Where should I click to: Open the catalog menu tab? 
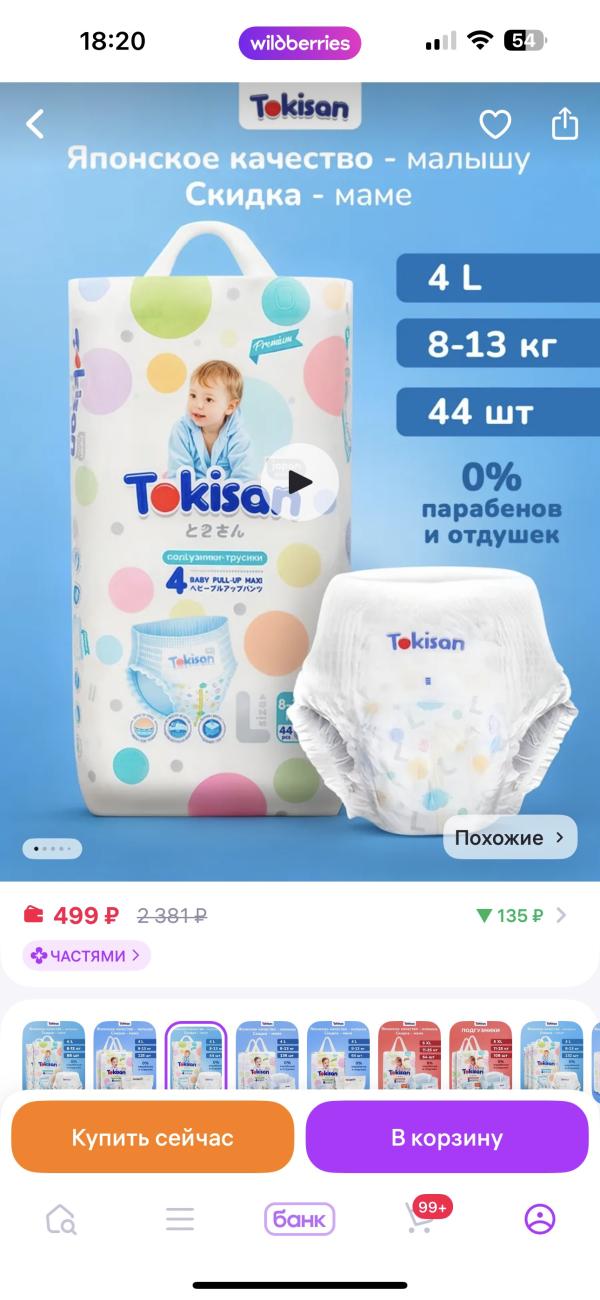click(x=180, y=1219)
